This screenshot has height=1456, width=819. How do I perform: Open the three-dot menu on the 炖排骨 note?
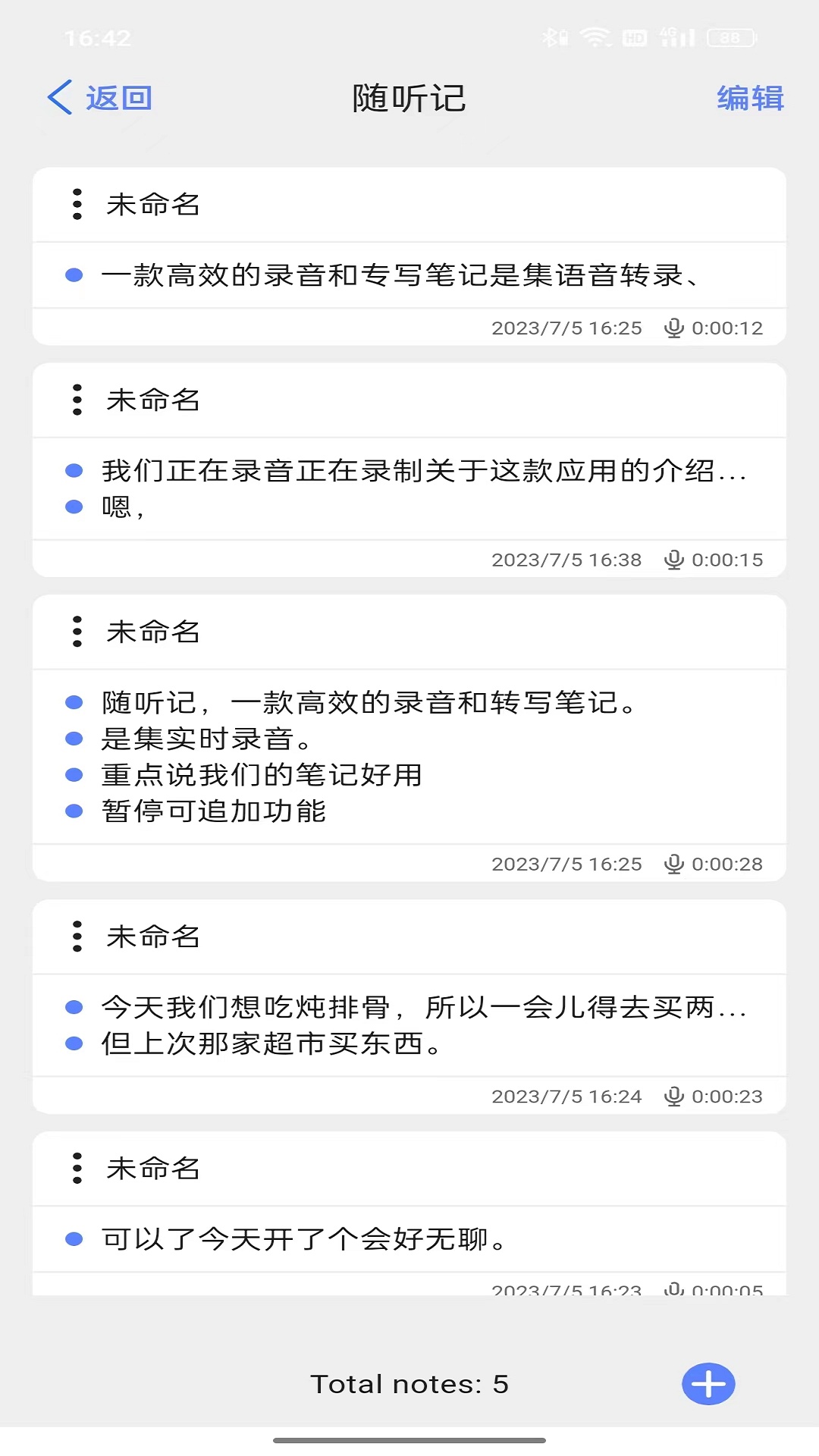coord(75,937)
